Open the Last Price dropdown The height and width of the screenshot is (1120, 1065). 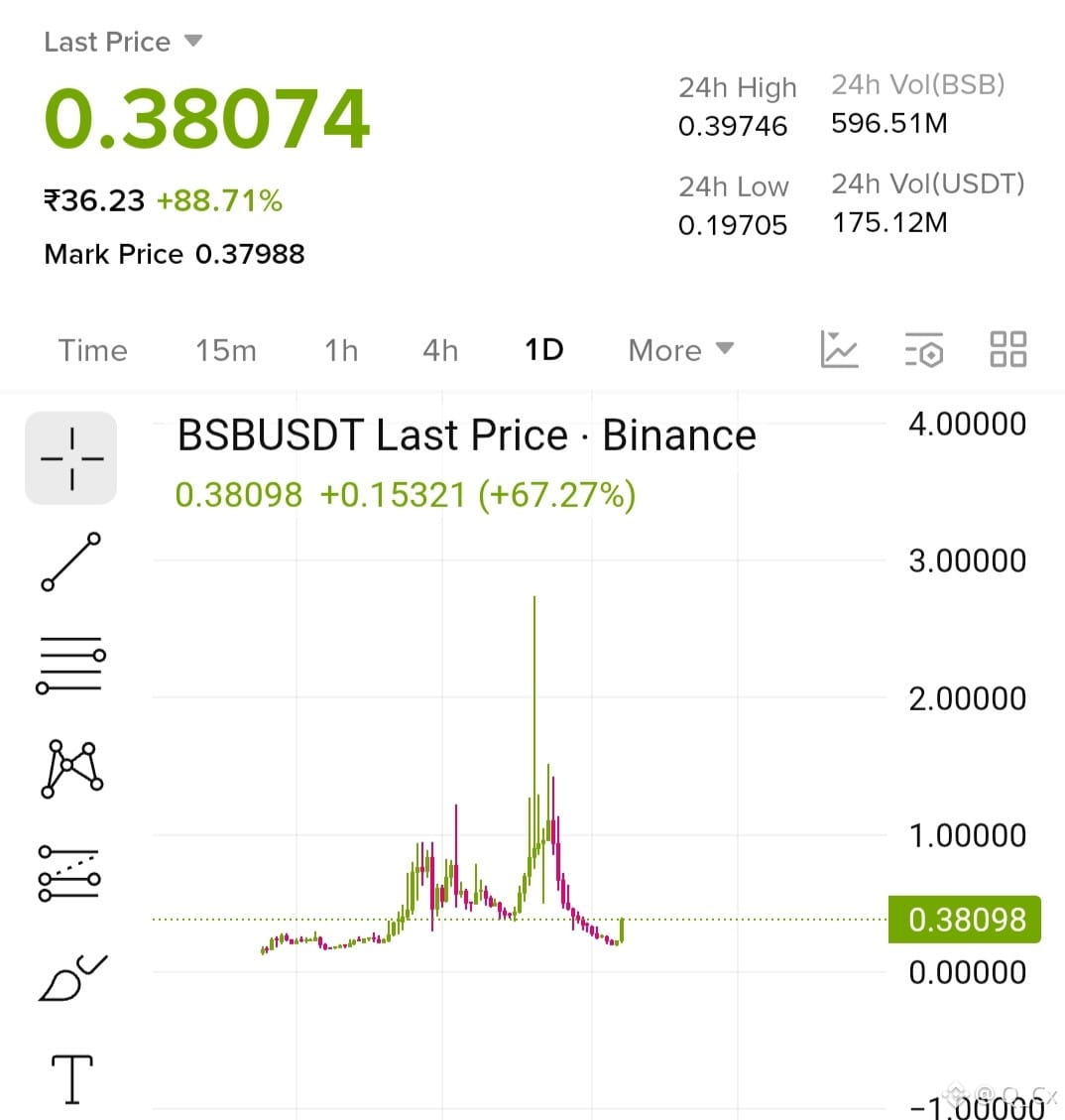click(123, 42)
